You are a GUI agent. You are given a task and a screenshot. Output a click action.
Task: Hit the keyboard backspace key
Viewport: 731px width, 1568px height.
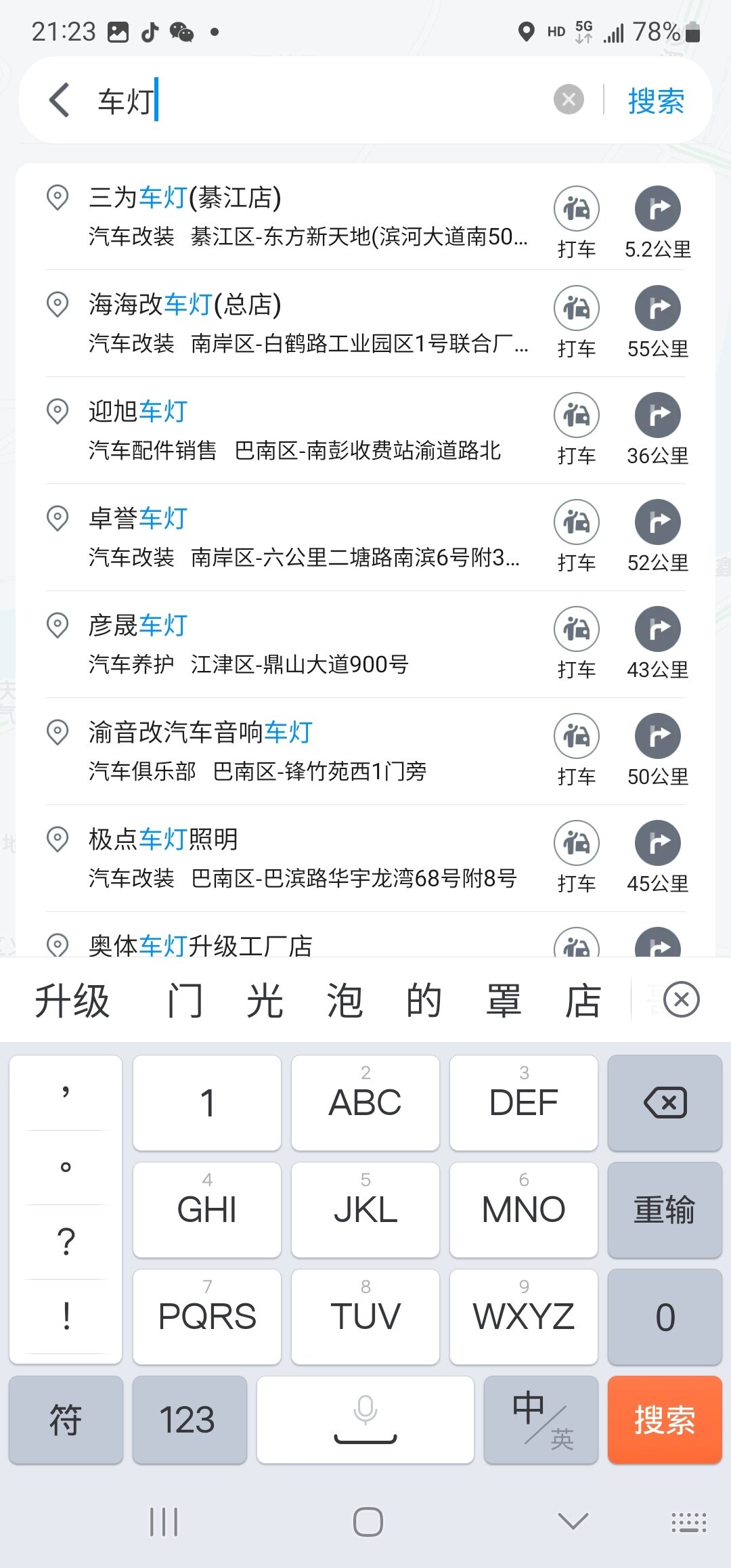(665, 1102)
